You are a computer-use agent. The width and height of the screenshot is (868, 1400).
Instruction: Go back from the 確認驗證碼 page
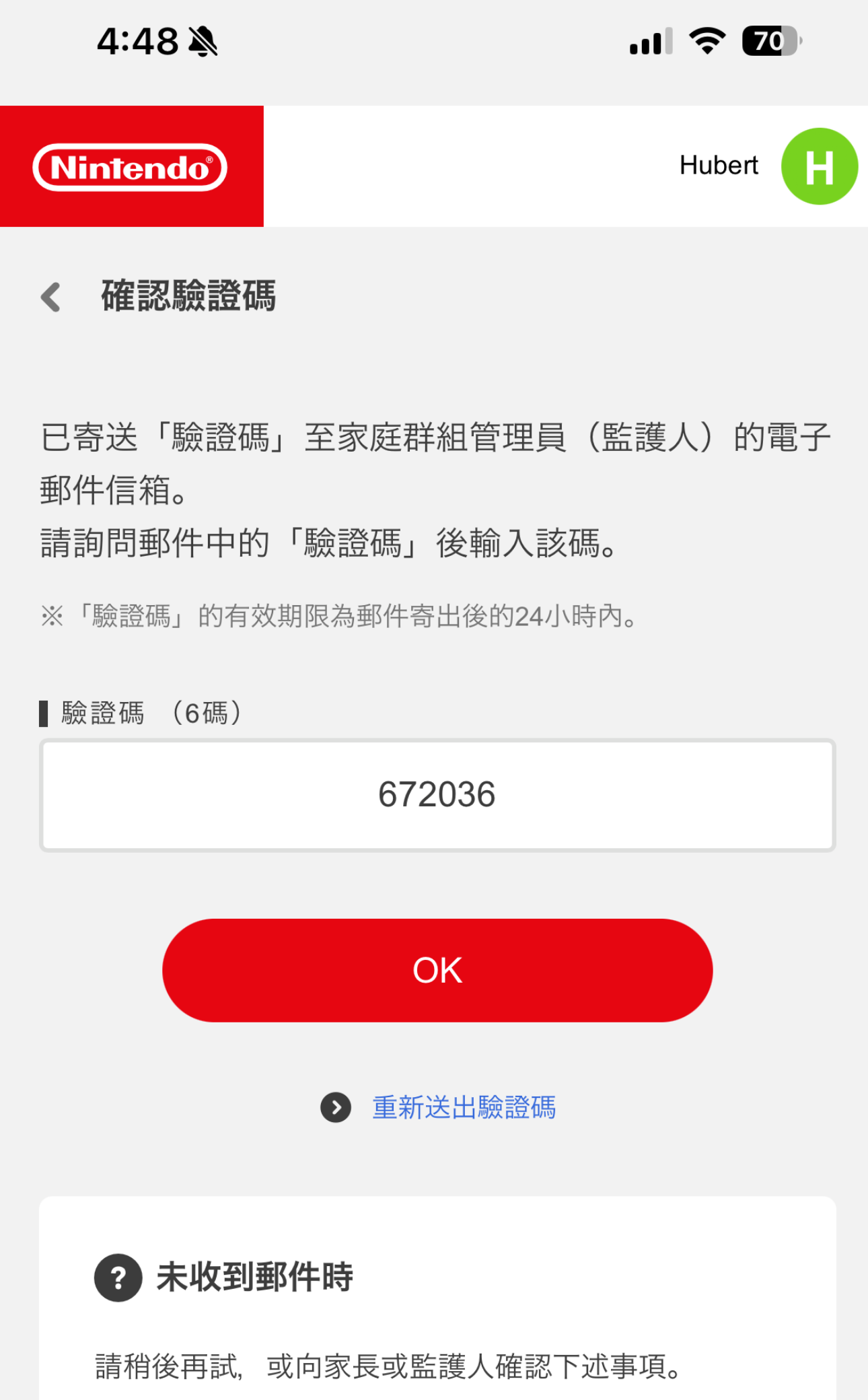[51, 297]
